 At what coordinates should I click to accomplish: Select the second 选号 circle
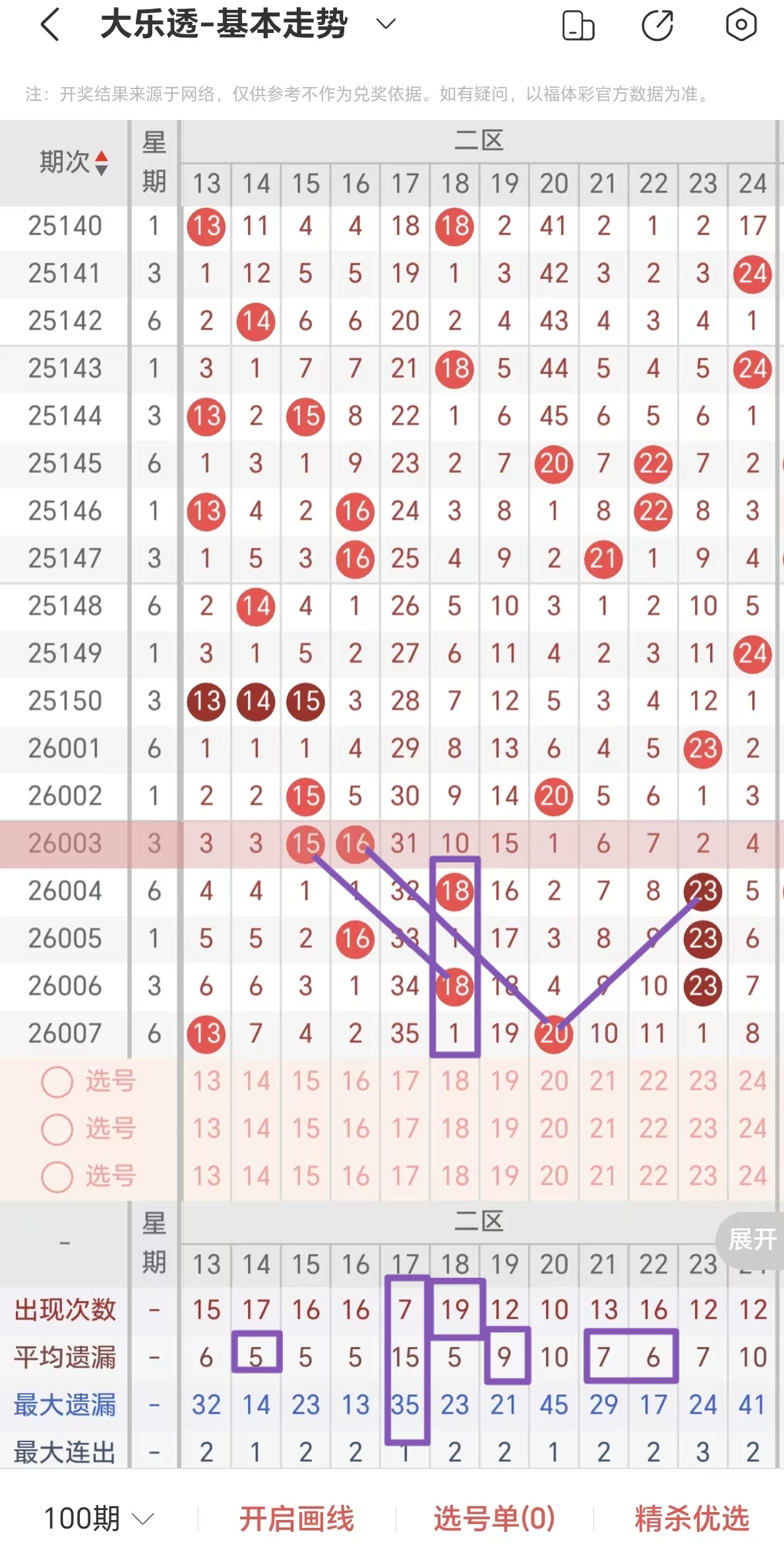pos(57,1129)
